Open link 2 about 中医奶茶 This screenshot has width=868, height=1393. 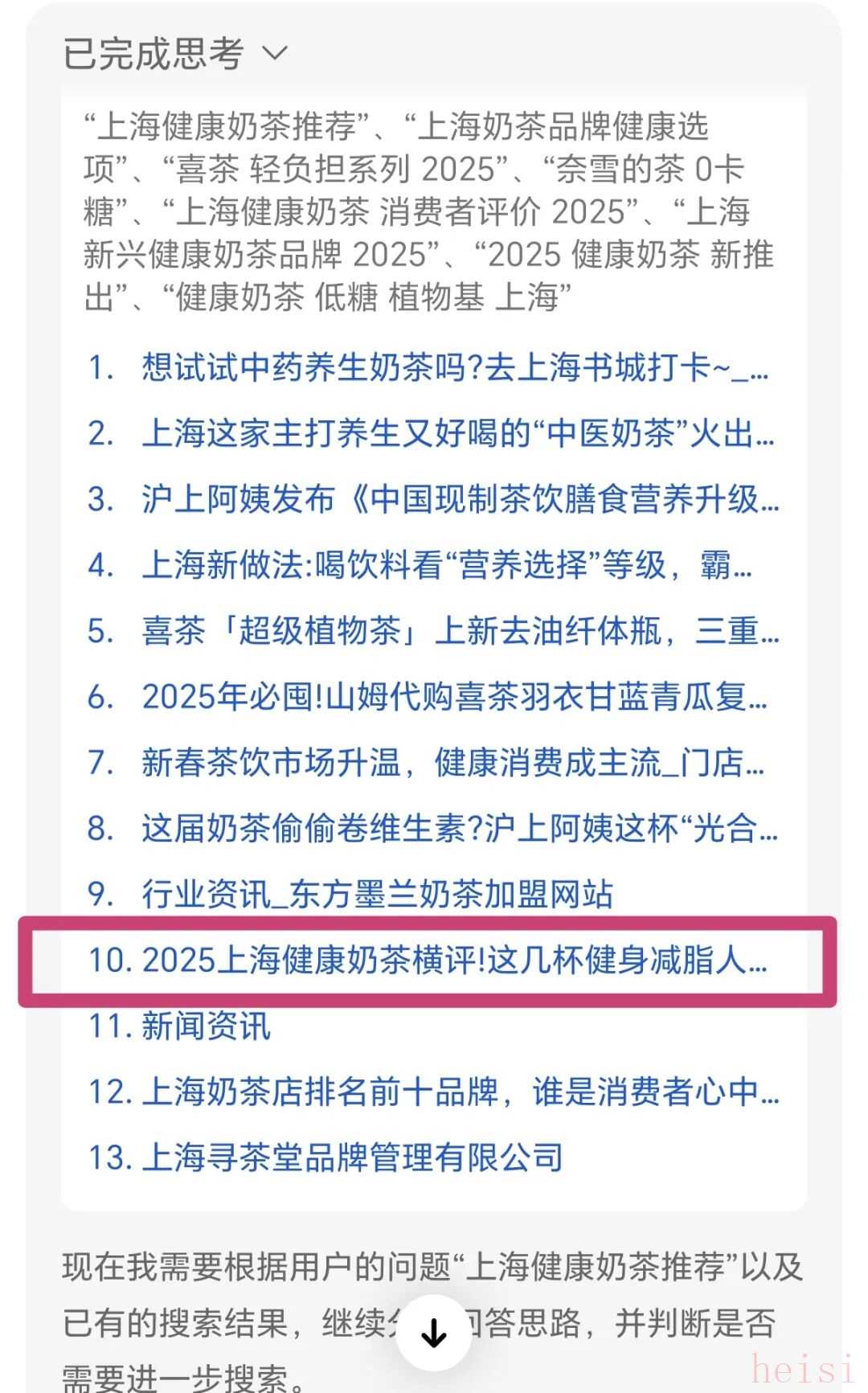(x=457, y=434)
